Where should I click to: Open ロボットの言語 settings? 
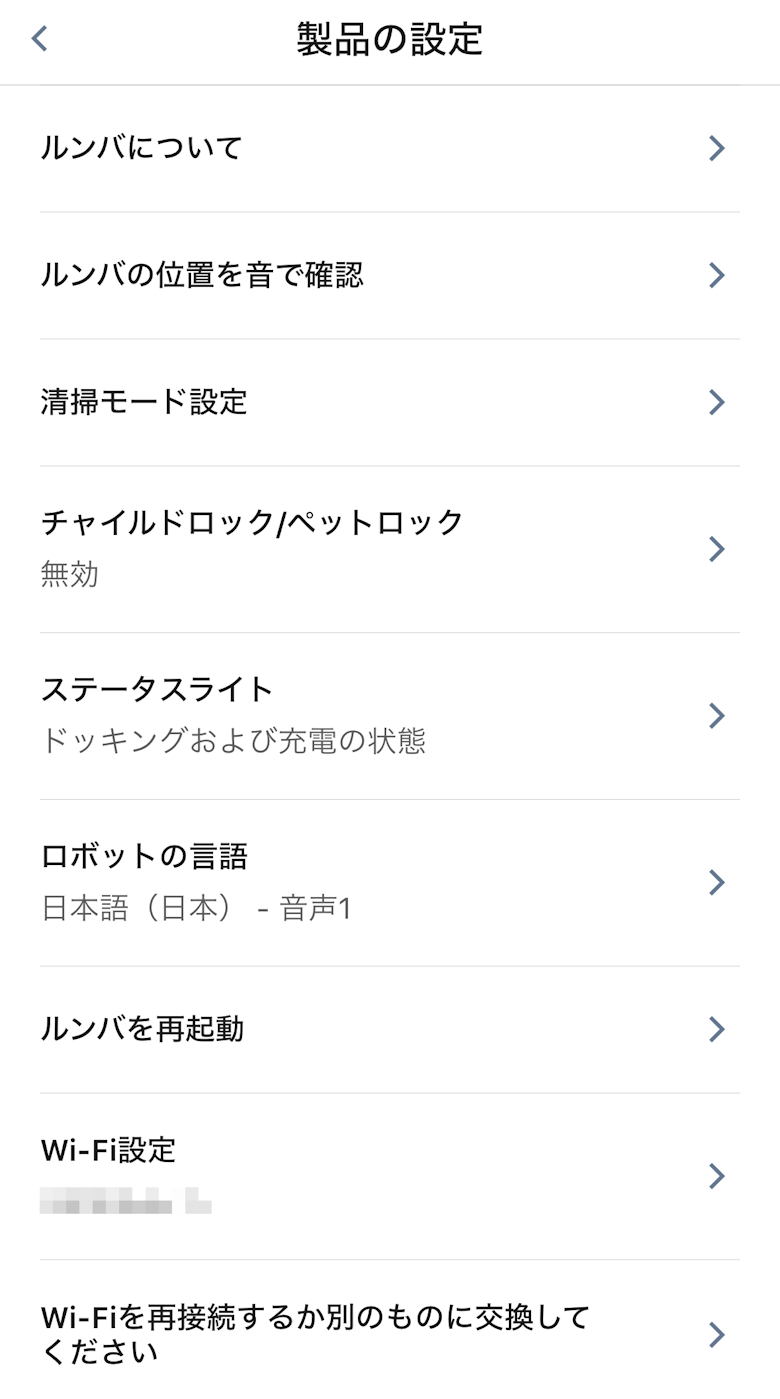pyautogui.click(x=390, y=882)
